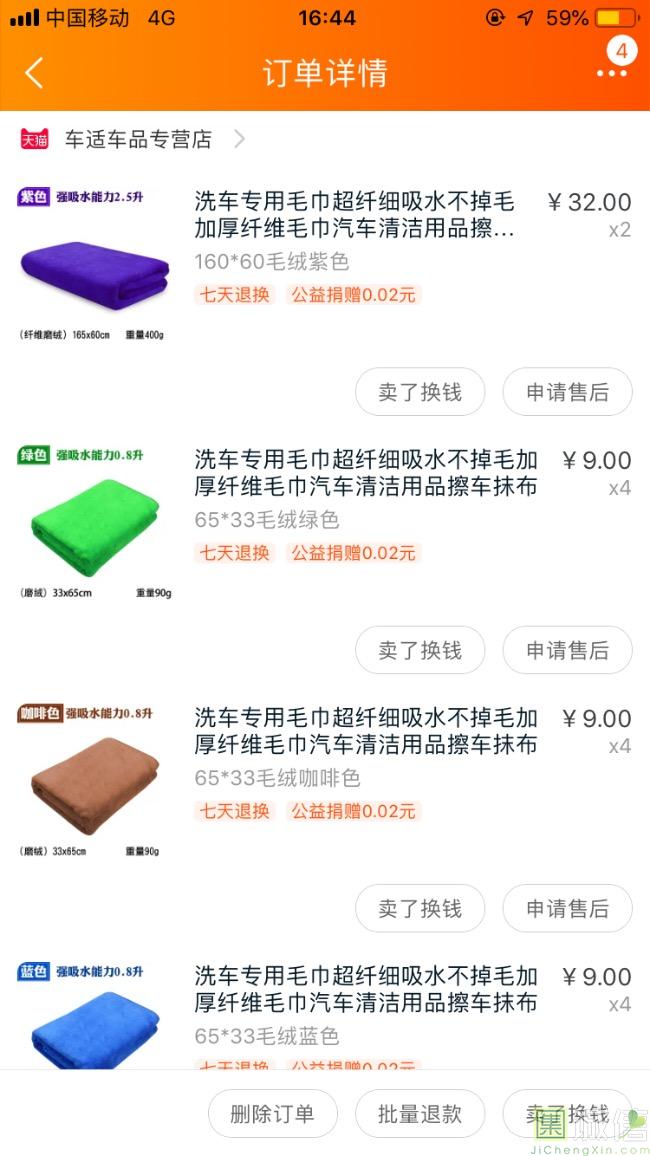Request 申请售后 for the green towel

pos(567,650)
